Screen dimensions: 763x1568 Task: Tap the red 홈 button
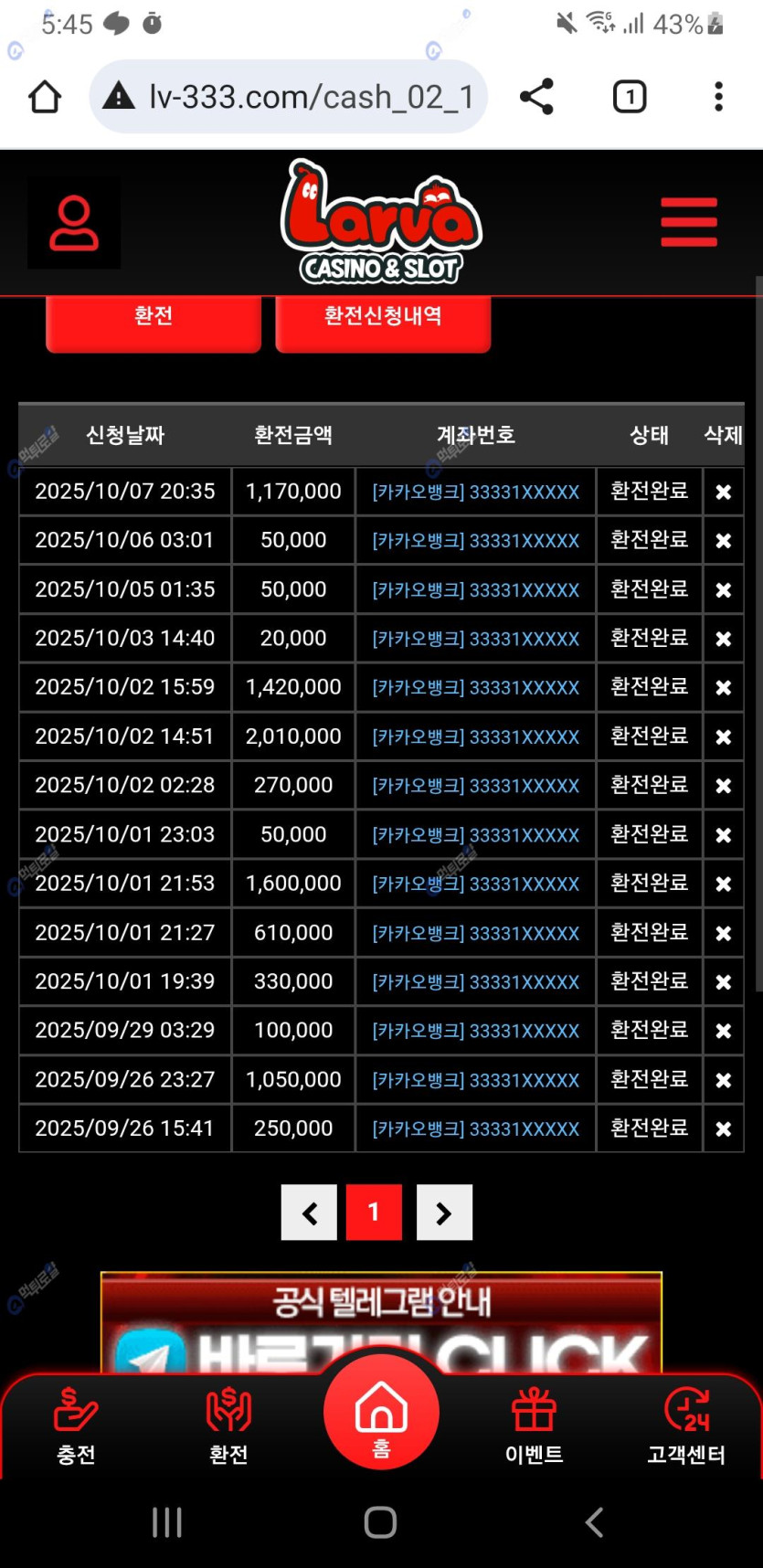[x=381, y=1412]
